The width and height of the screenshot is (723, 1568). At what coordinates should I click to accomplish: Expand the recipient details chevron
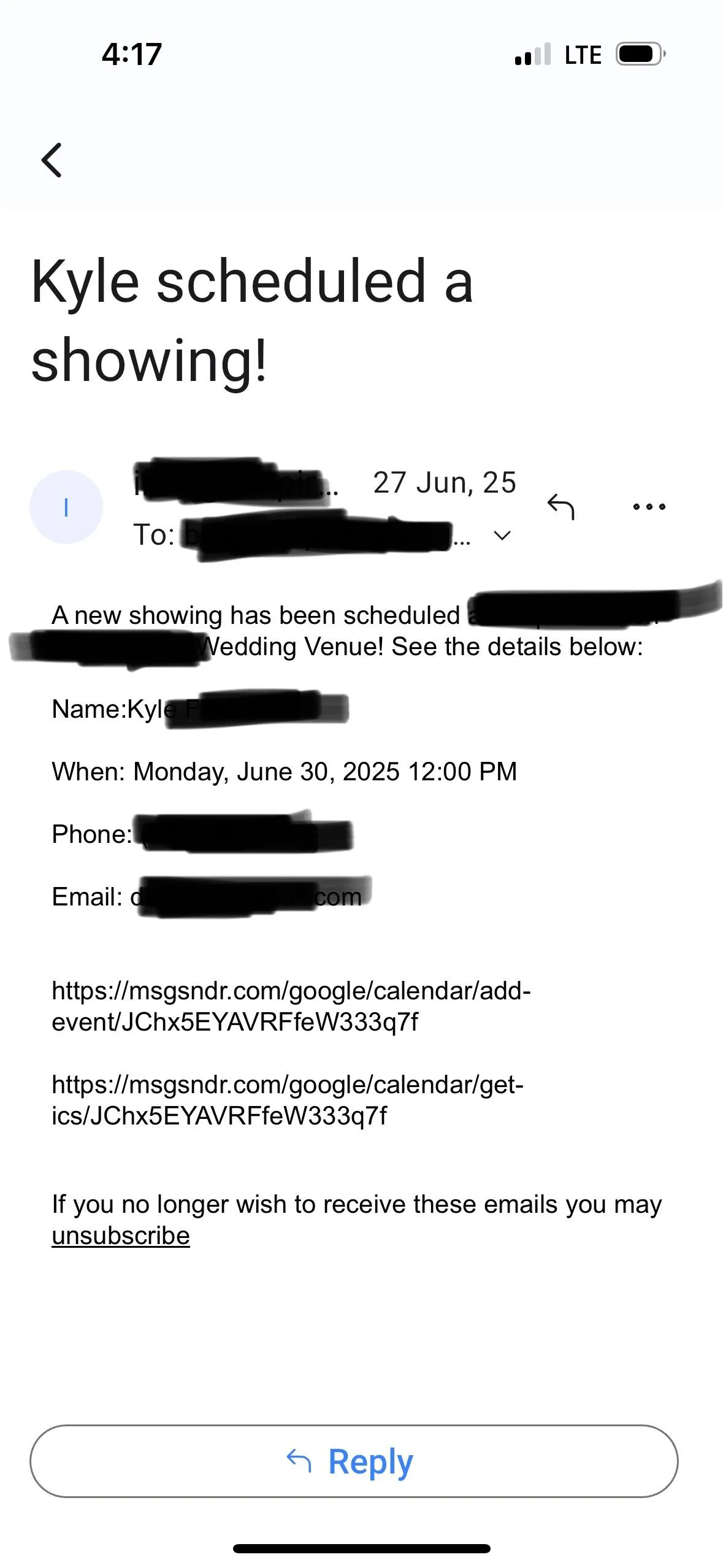(x=502, y=536)
